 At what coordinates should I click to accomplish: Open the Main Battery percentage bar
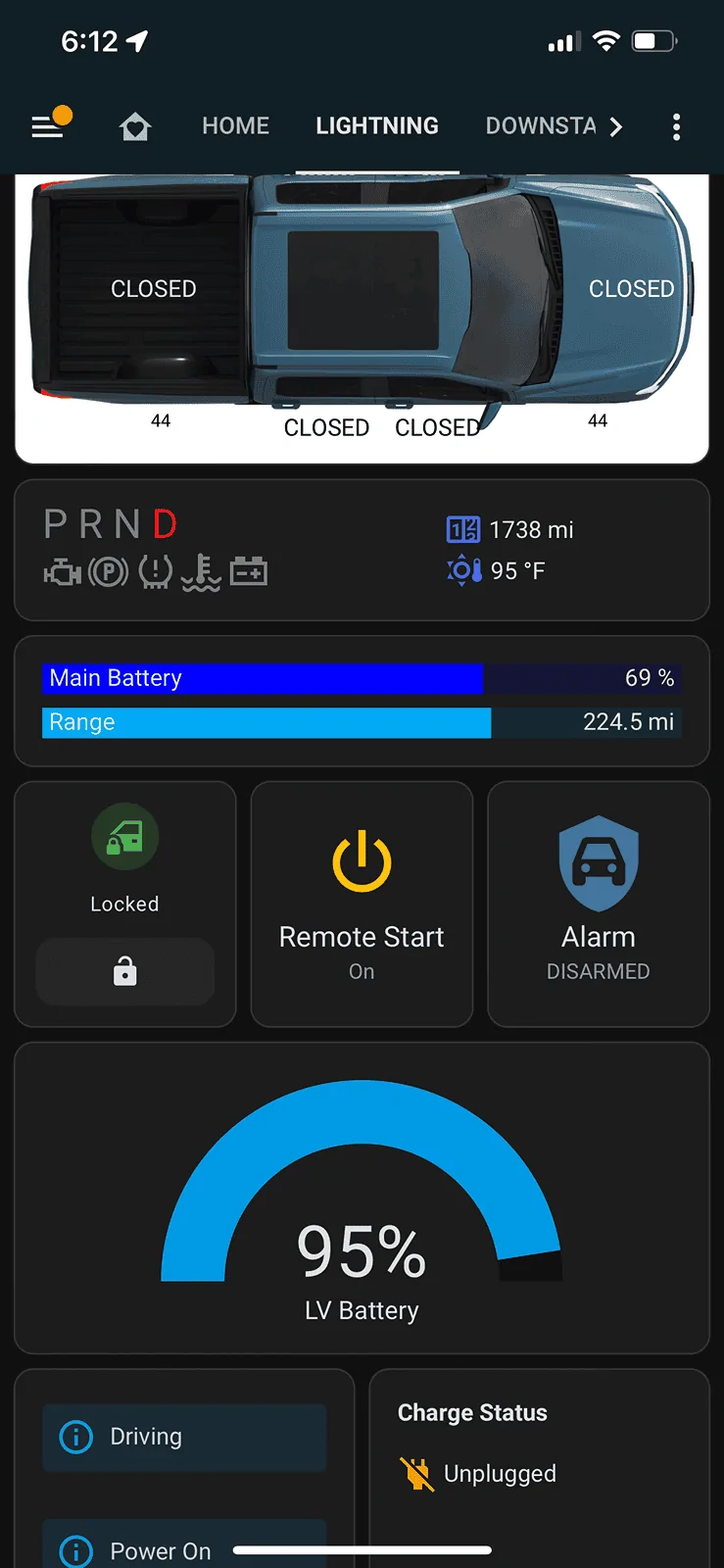362,678
